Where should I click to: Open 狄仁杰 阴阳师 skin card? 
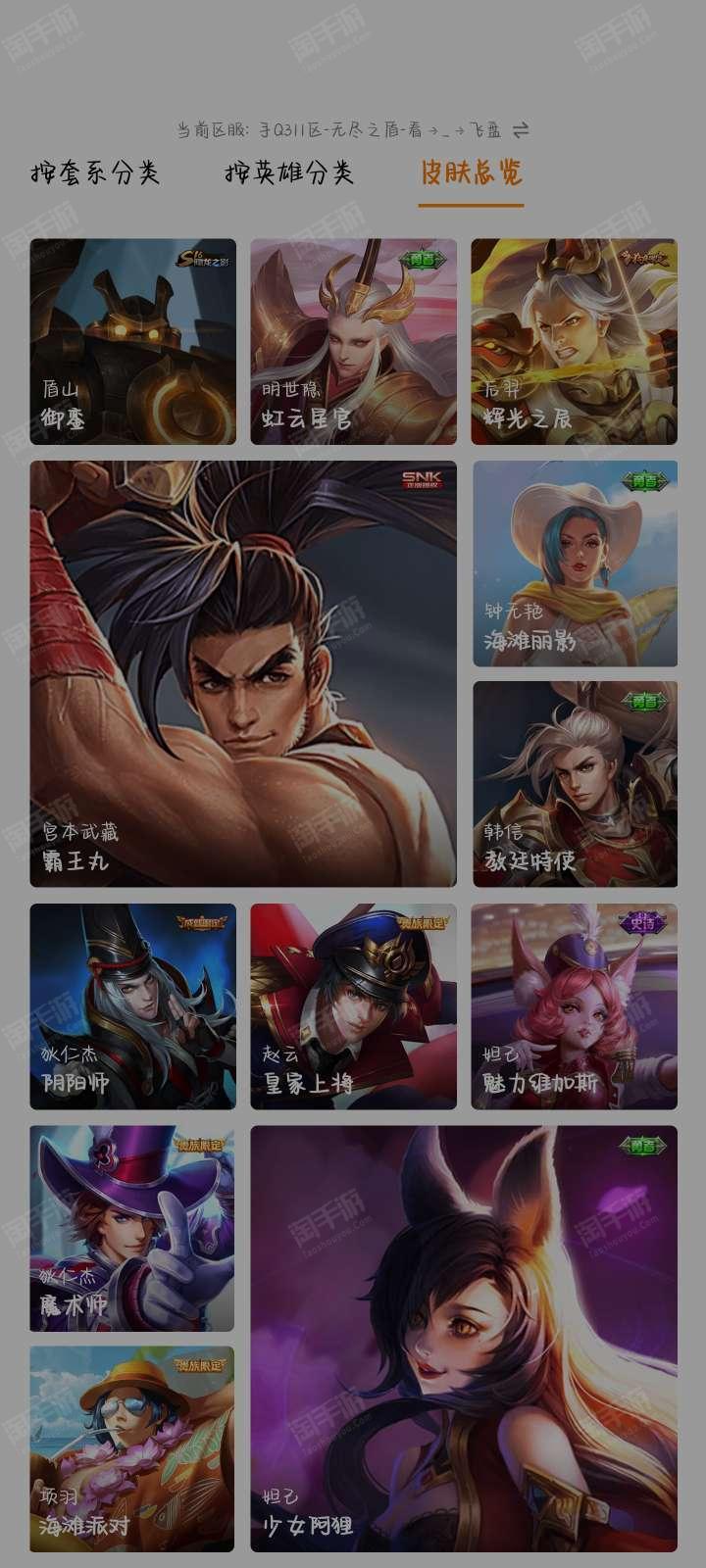(x=132, y=1005)
